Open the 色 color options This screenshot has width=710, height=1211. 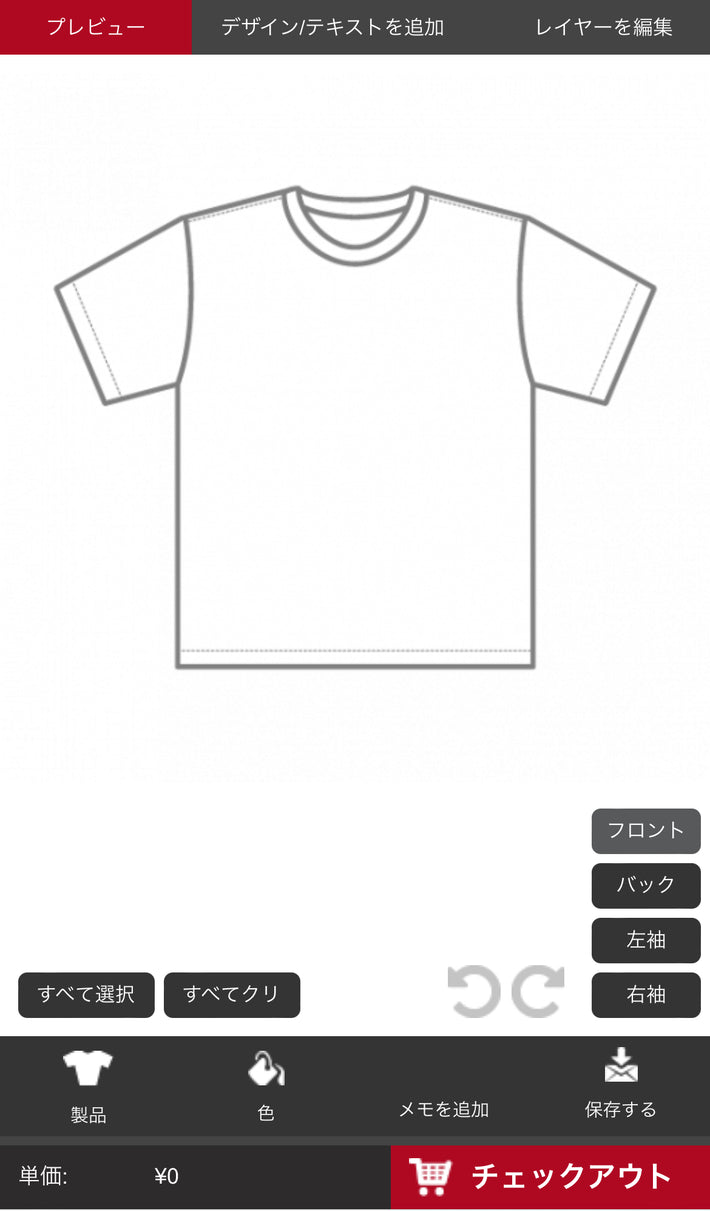point(266,1087)
